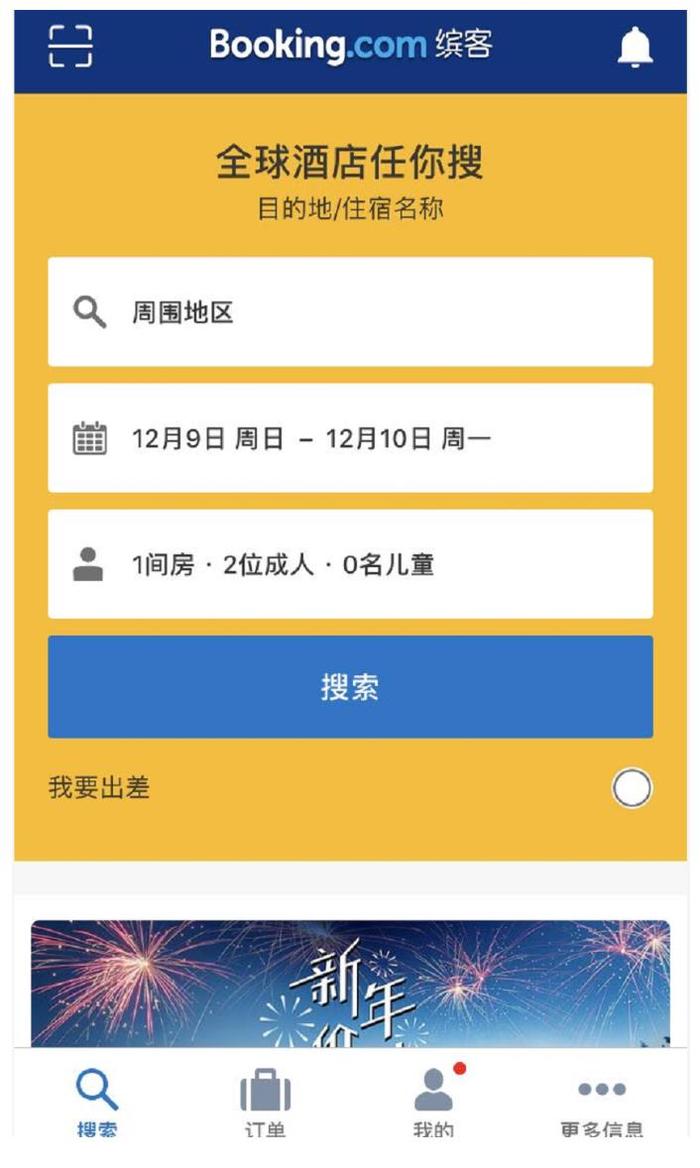
Task: Tap the 周围地区 destination search field
Action: 350,312
